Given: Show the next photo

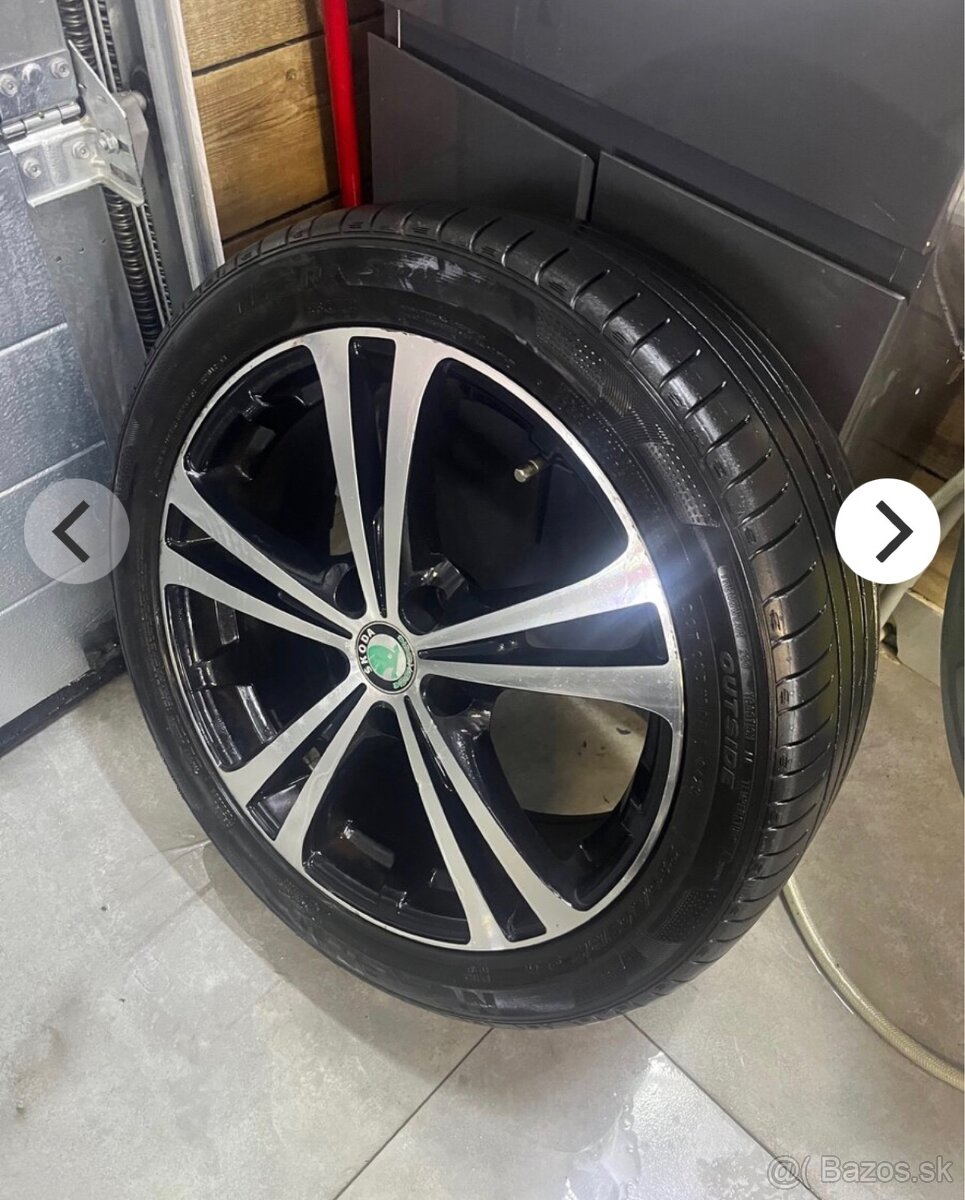Looking at the screenshot, I should (887, 531).
